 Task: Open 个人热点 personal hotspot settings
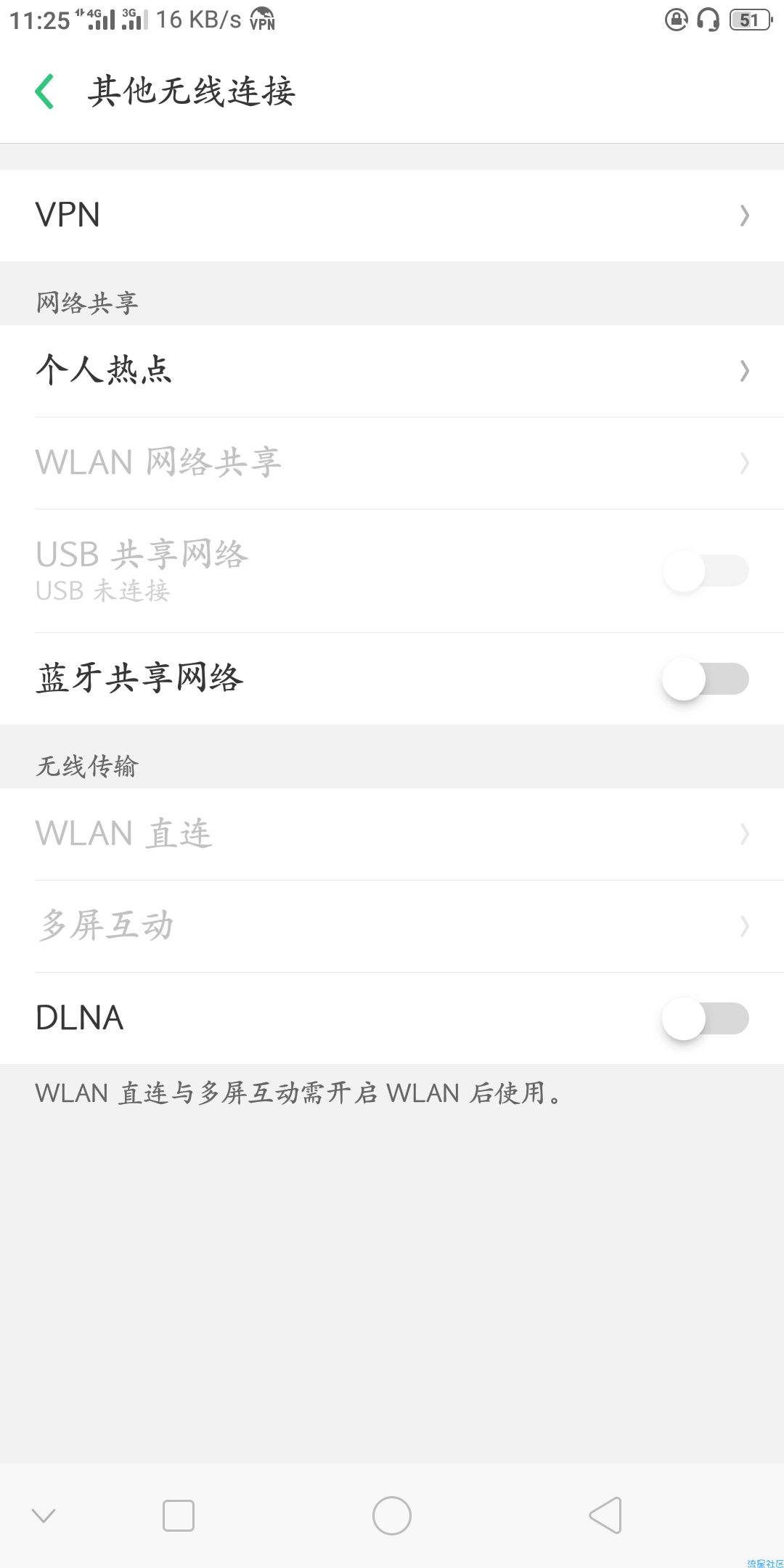pyautogui.click(x=392, y=371)
